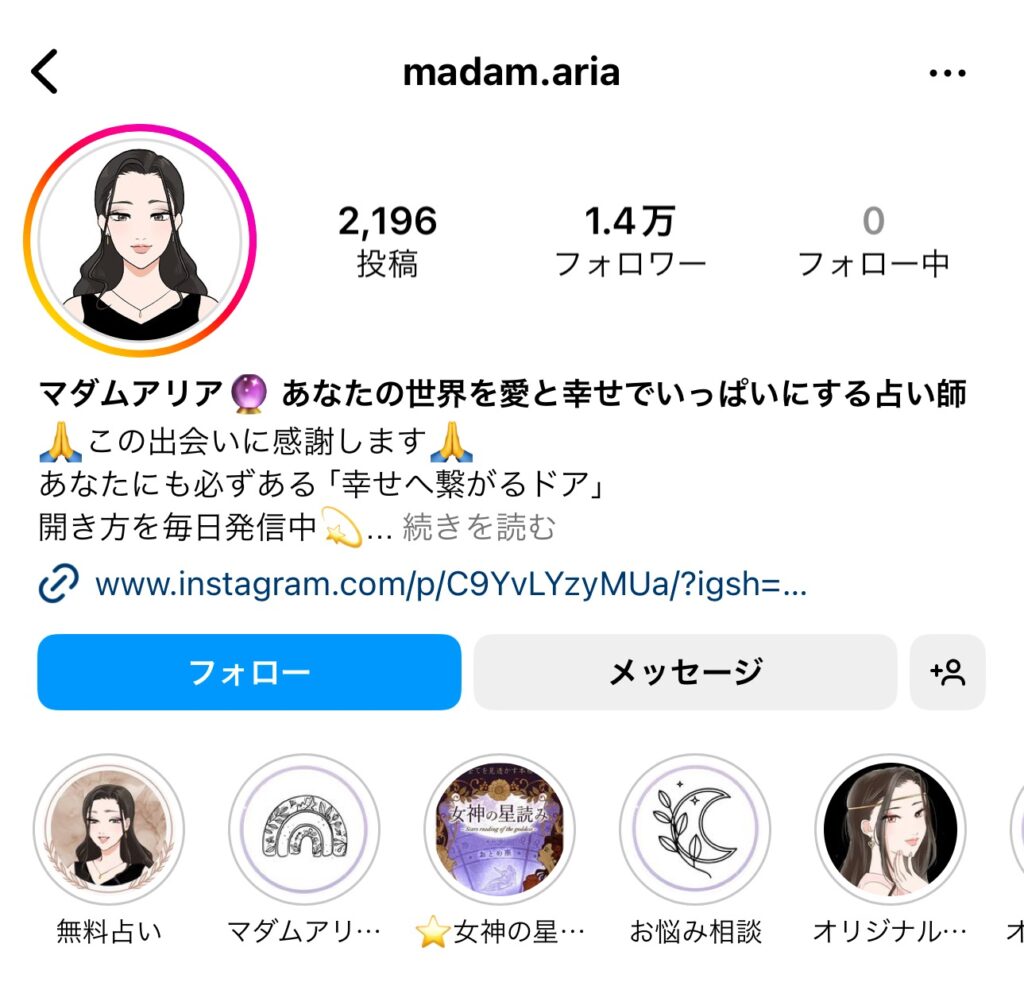Open the オリジナル… story highlight
Image resolution: width=1024 pixels, height=986 pixels.
click(890, 830)
